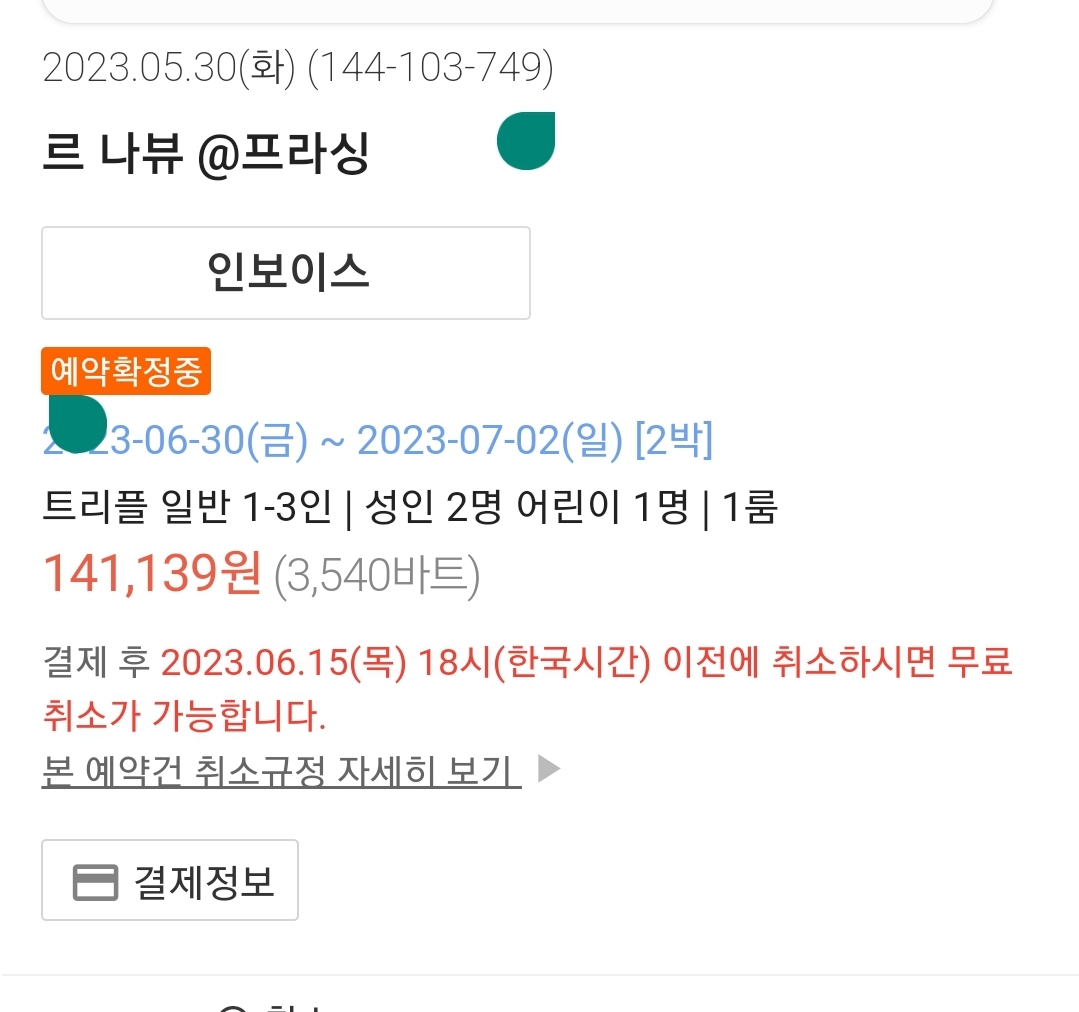Open the 인보이스 invoice button
Viewport: 1079px width, 1012px height.
tap(285, 272)
